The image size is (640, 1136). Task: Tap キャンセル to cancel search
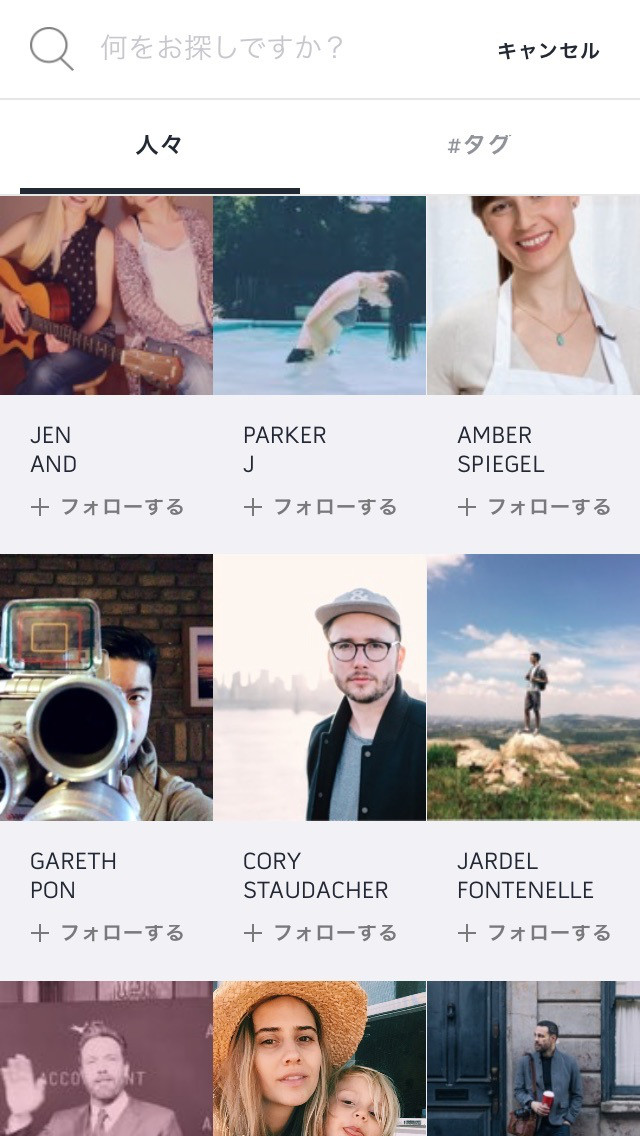tap(548, 50)
